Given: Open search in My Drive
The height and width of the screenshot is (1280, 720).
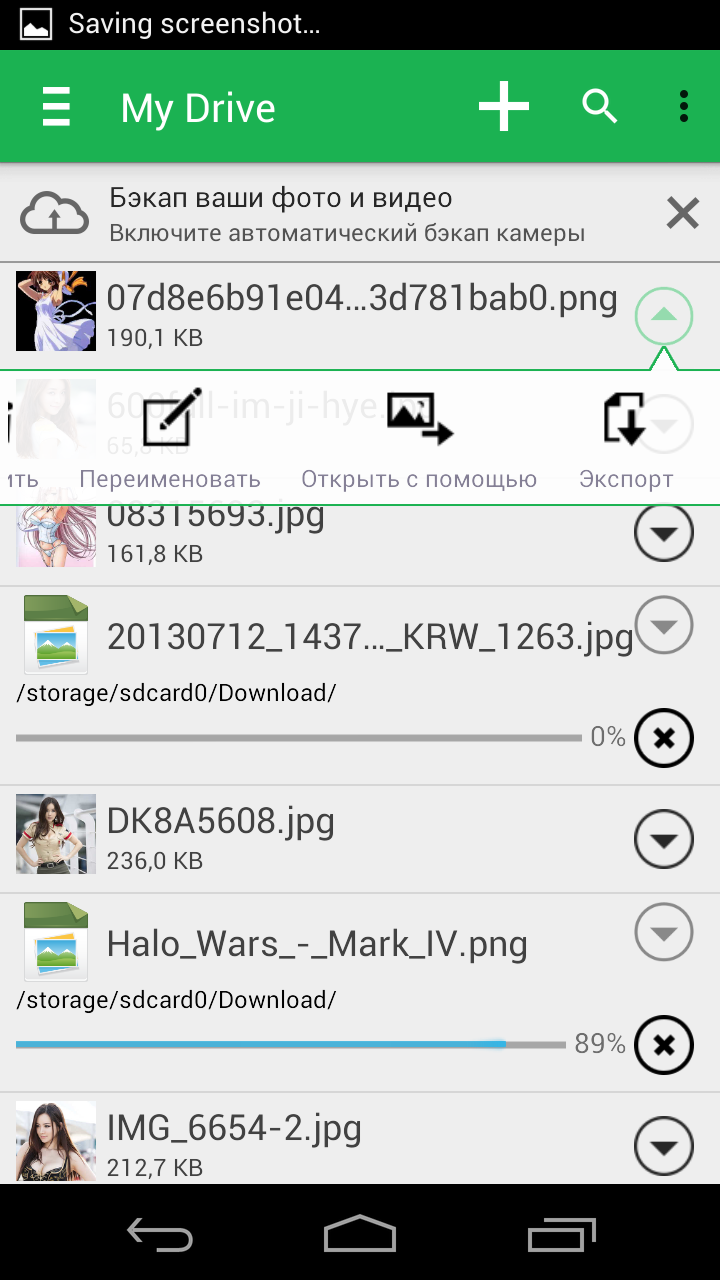Looking at the screenshot, I should pyautogui.click(x=600, y=106).
